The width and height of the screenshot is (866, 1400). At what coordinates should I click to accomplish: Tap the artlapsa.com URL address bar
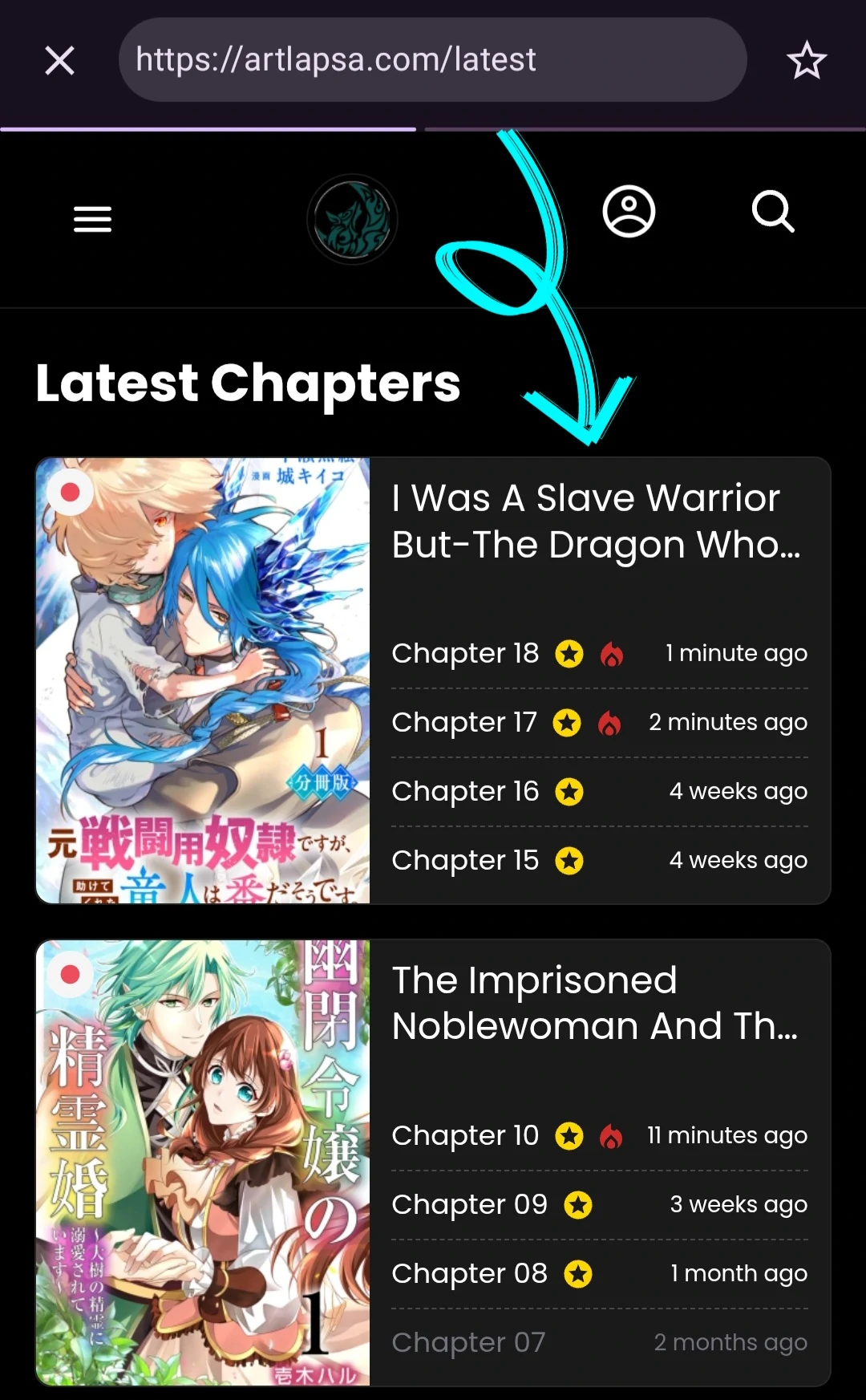(x=433, y=60)
